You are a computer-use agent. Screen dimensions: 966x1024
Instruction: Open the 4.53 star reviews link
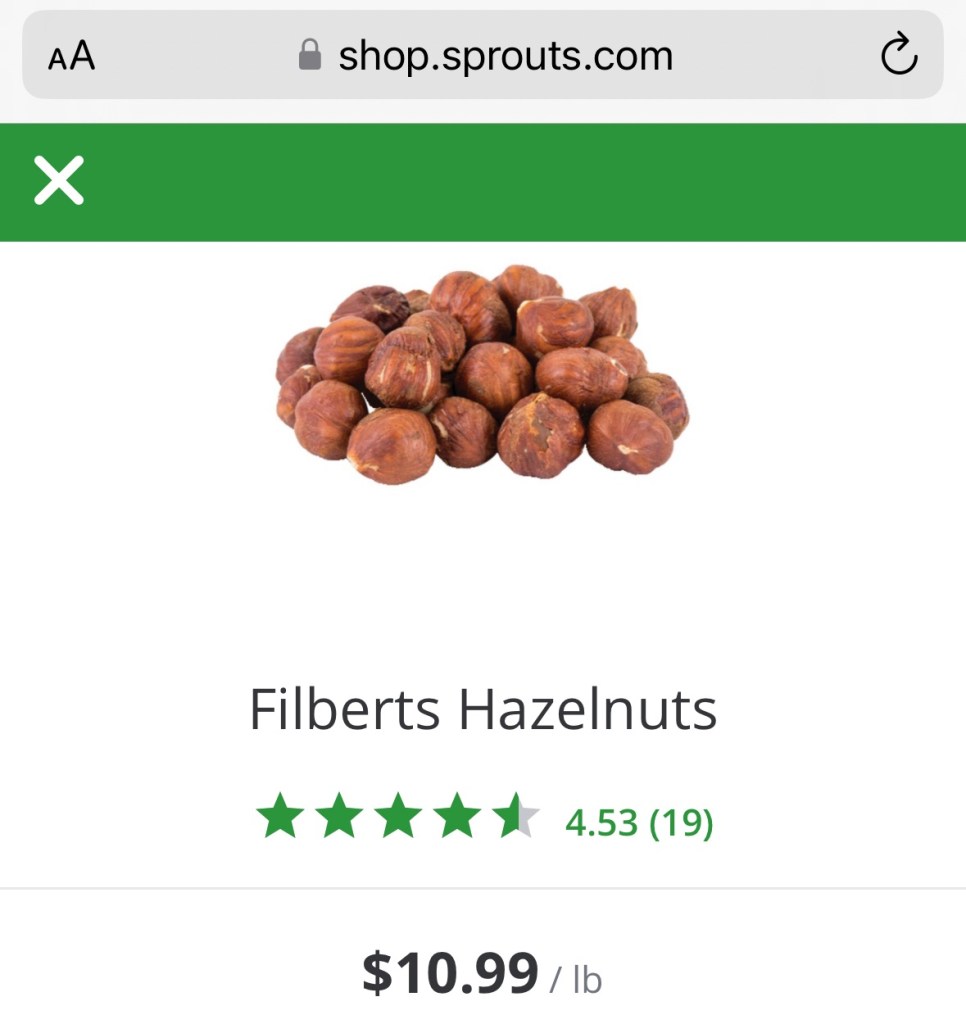638,822
